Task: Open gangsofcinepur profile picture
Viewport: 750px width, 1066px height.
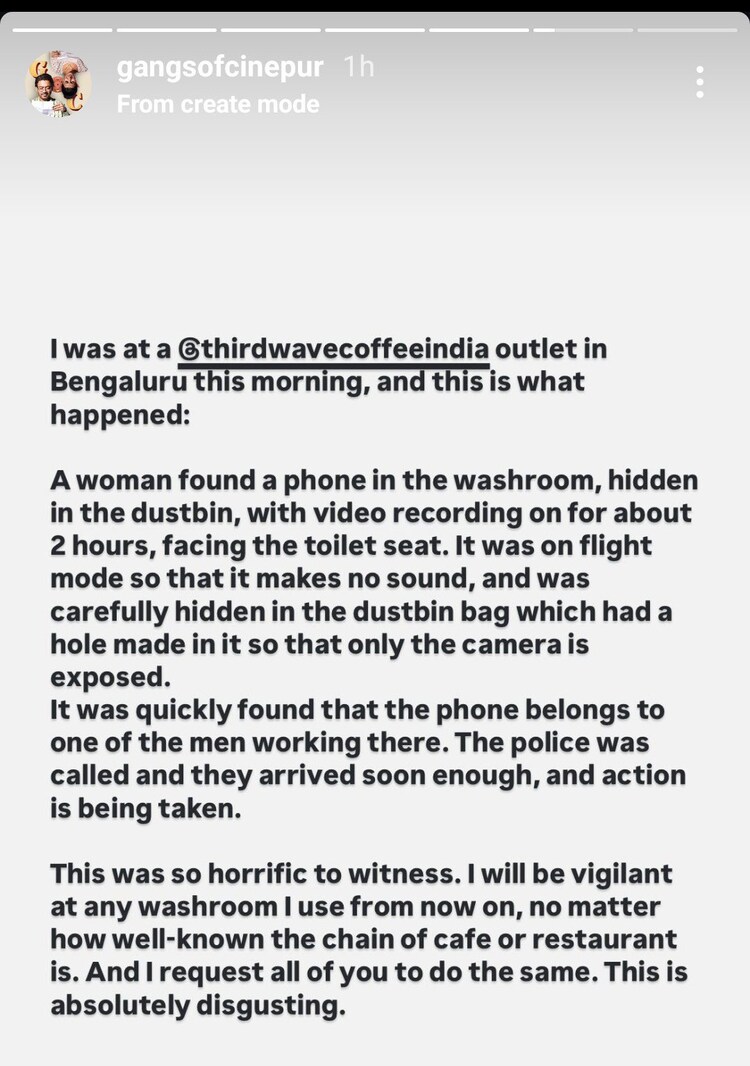Action: point(58,84)
